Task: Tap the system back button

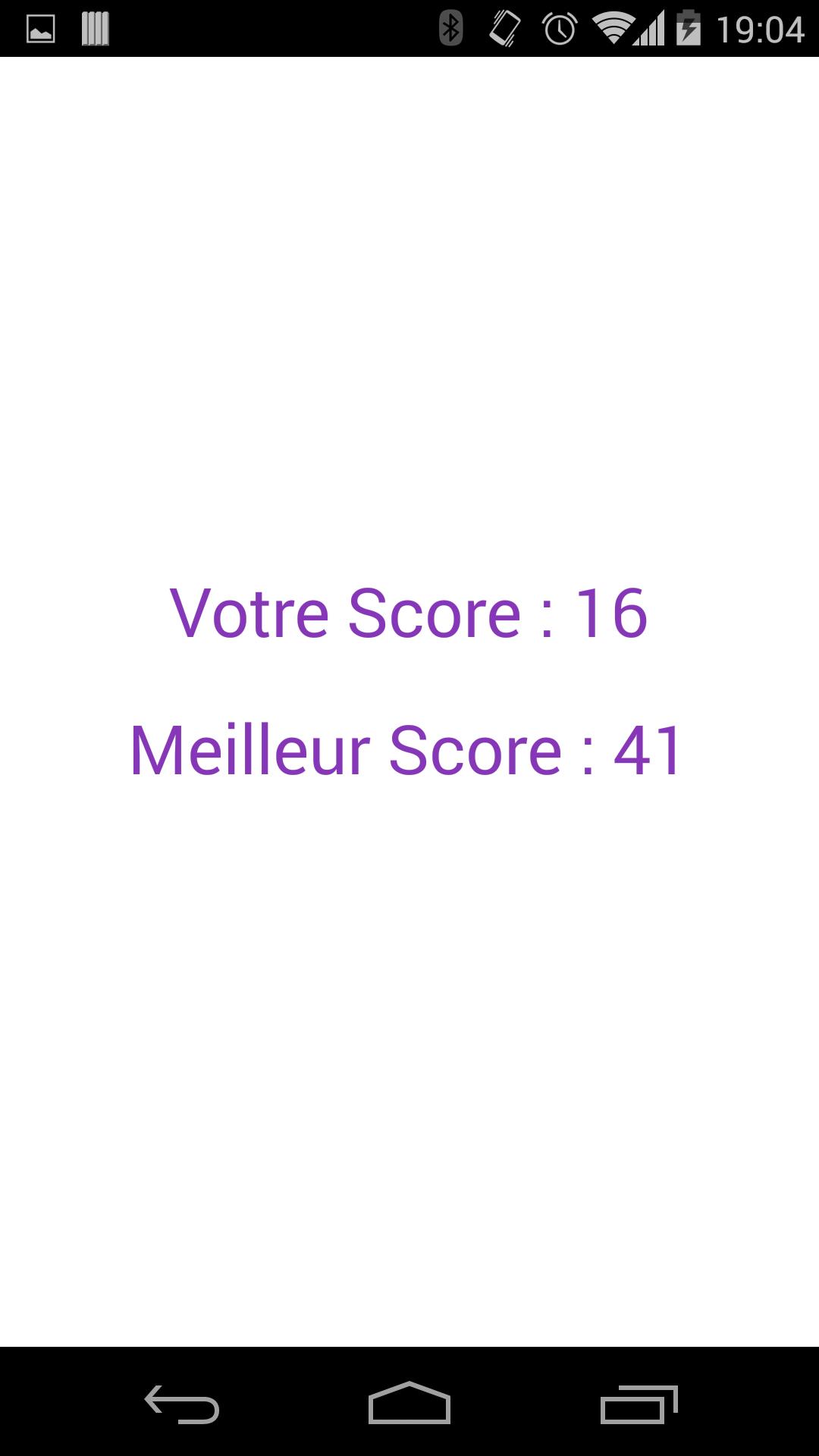Action: 182,1404
